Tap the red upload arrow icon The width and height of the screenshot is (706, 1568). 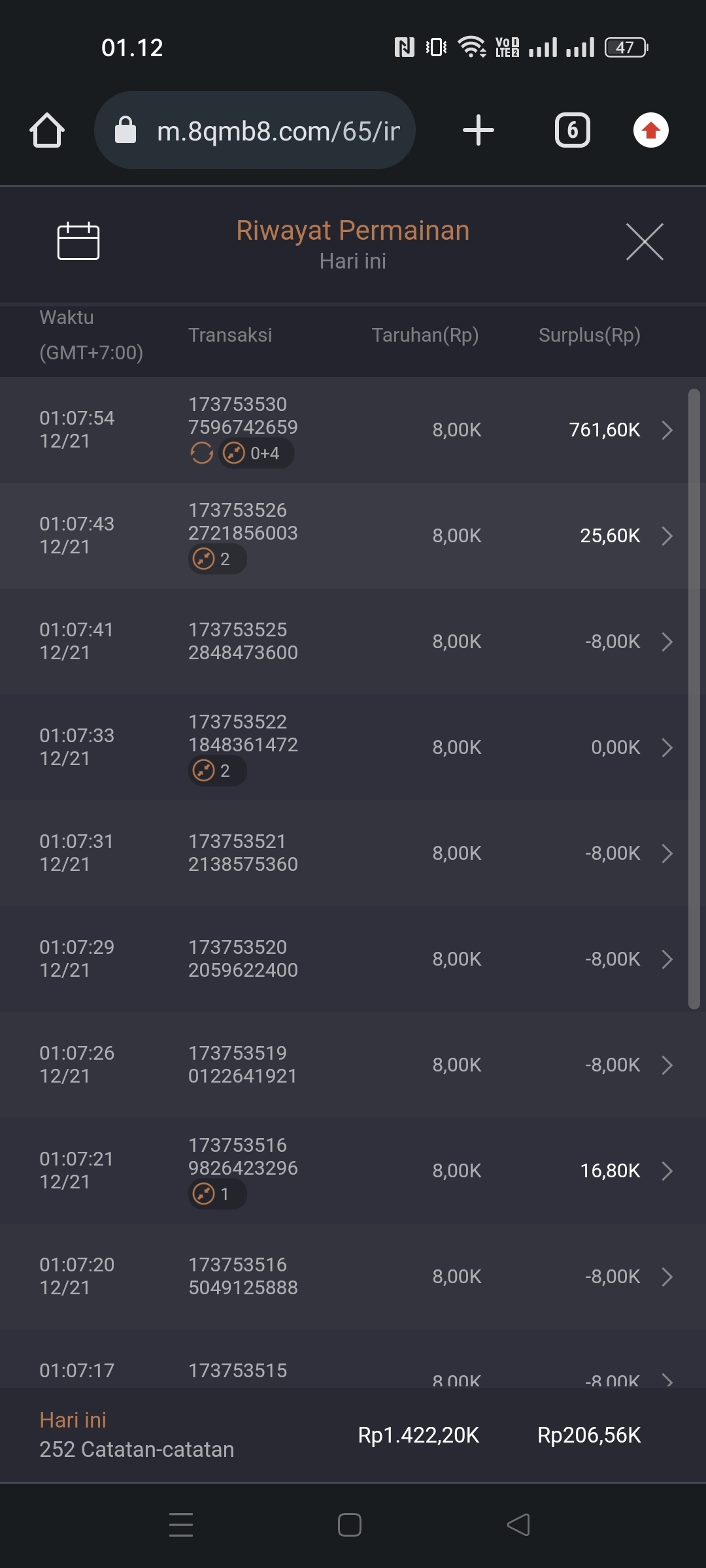point(650,130)
